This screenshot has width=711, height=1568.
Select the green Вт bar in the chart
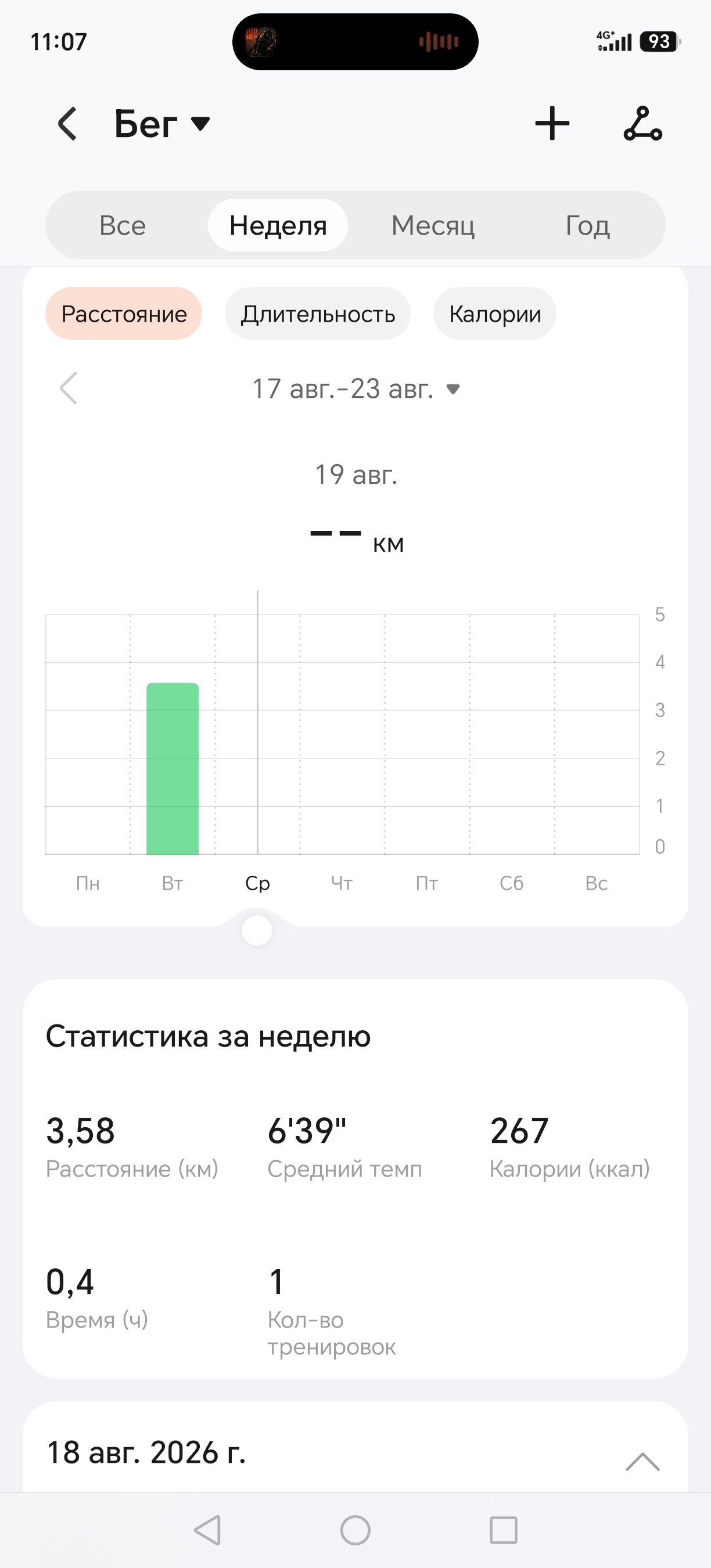(173, 769)
